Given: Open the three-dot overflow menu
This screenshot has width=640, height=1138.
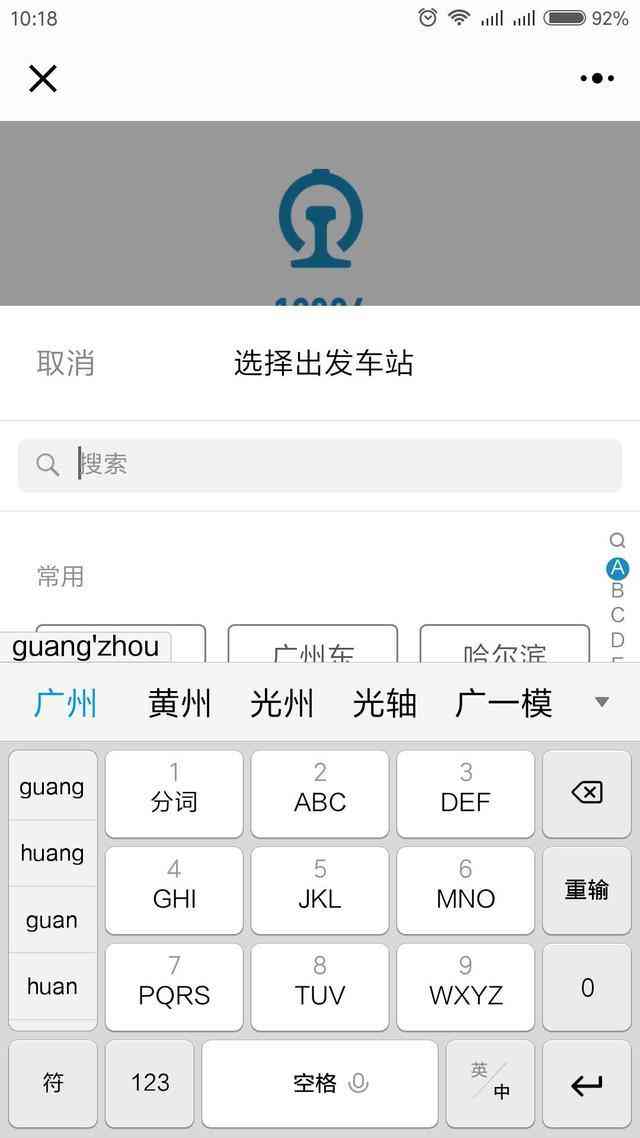Looking at the screenshot, I should [x=597, y=78].
